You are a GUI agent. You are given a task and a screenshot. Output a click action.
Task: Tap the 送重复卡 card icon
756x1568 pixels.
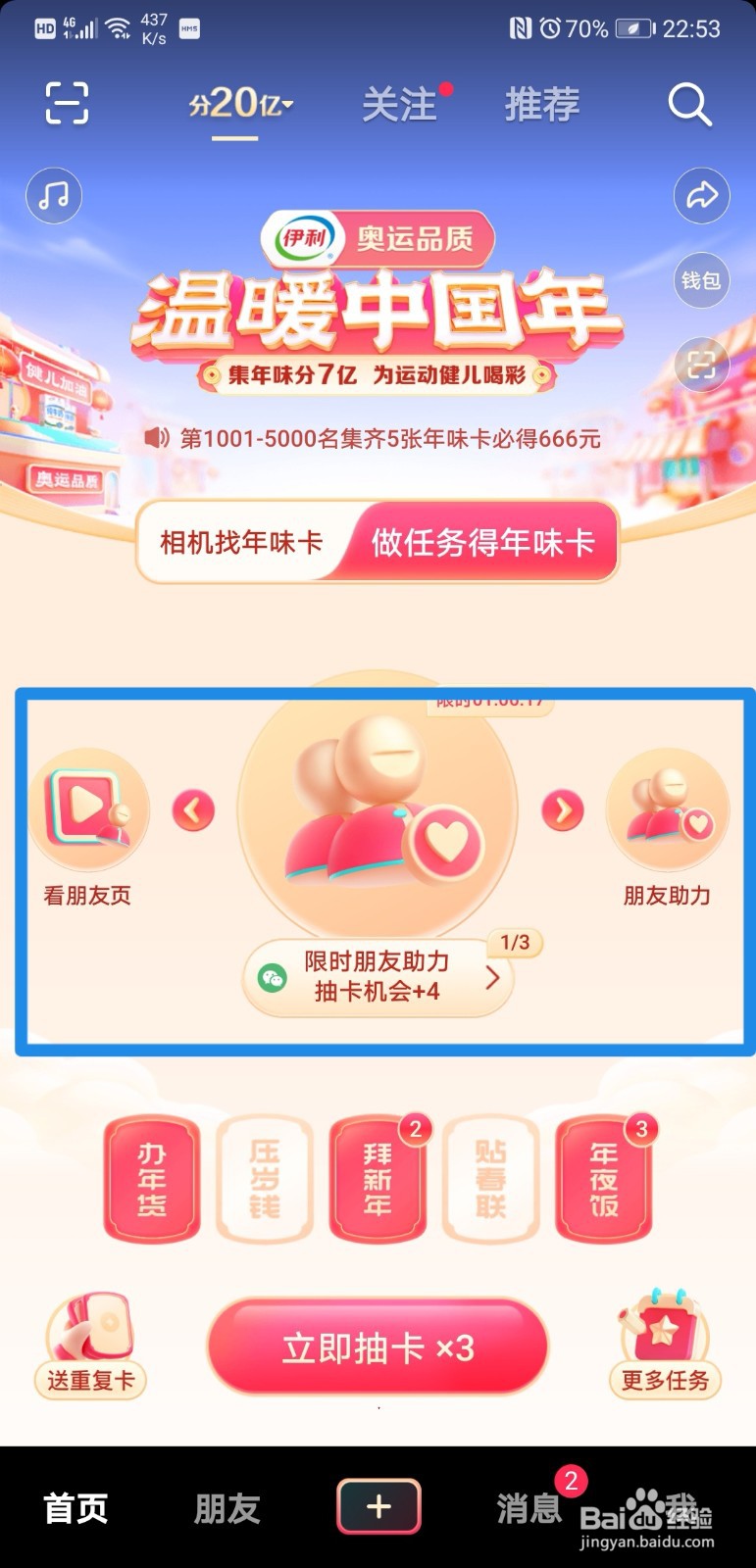pos(90,1331)
